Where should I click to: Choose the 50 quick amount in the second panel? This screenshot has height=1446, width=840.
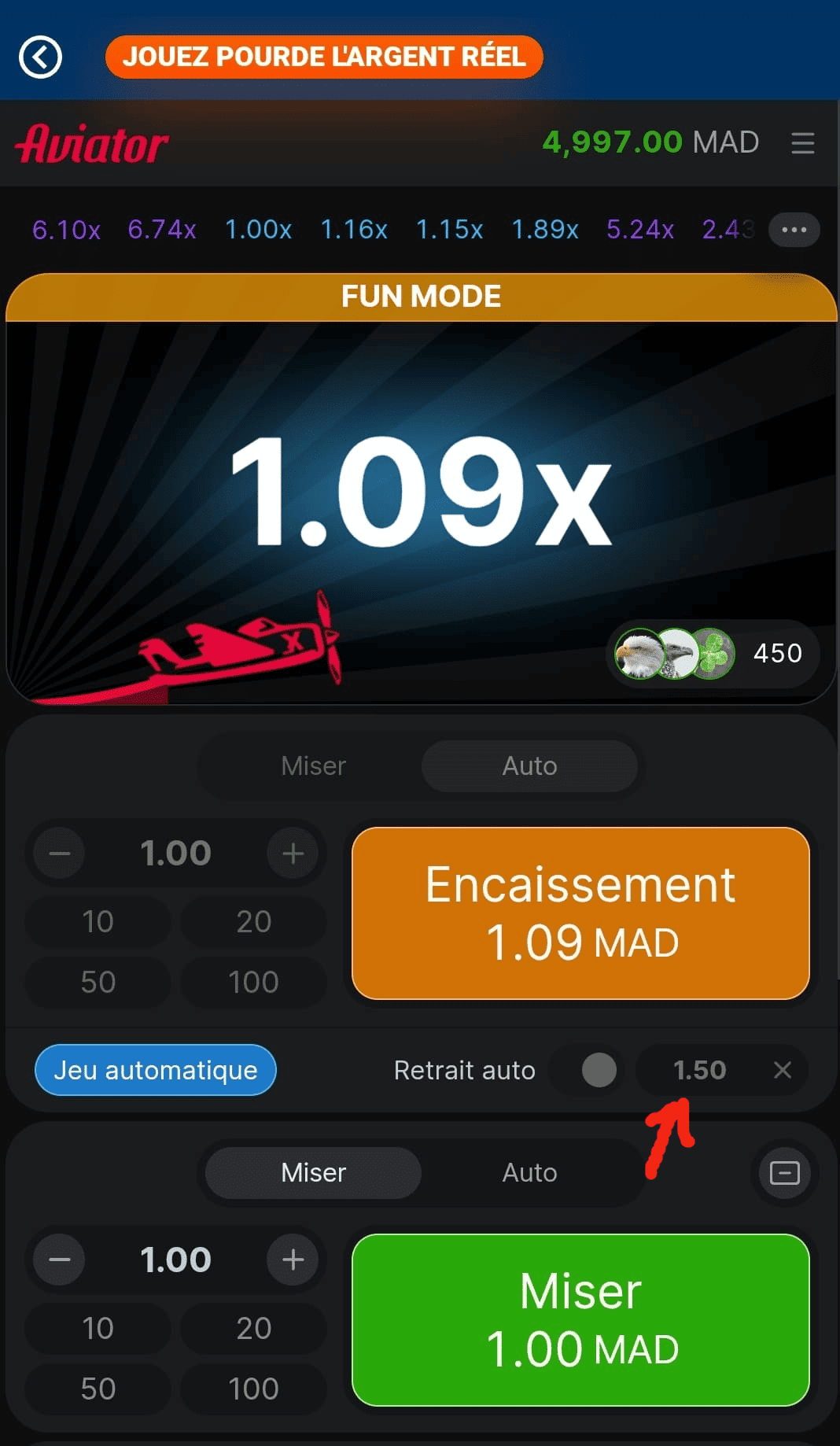coord(98,1389)
